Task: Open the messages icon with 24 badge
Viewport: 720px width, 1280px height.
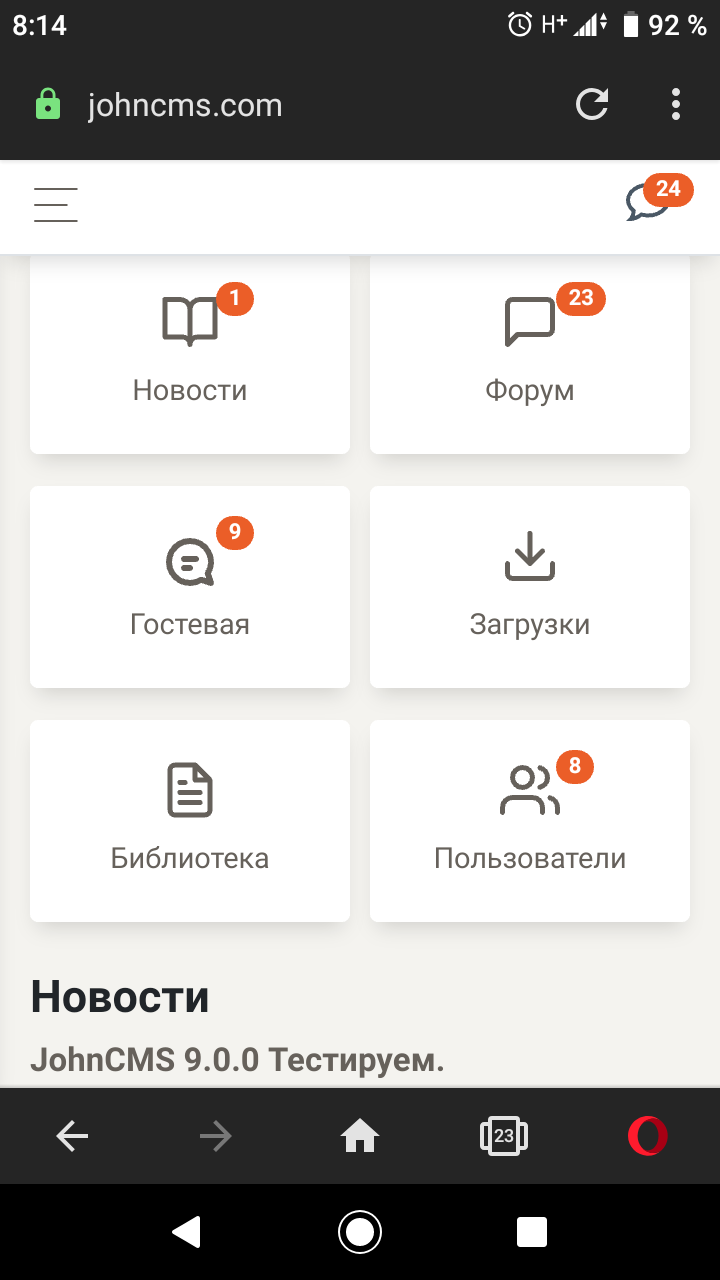Action: (x=647, y=203)
